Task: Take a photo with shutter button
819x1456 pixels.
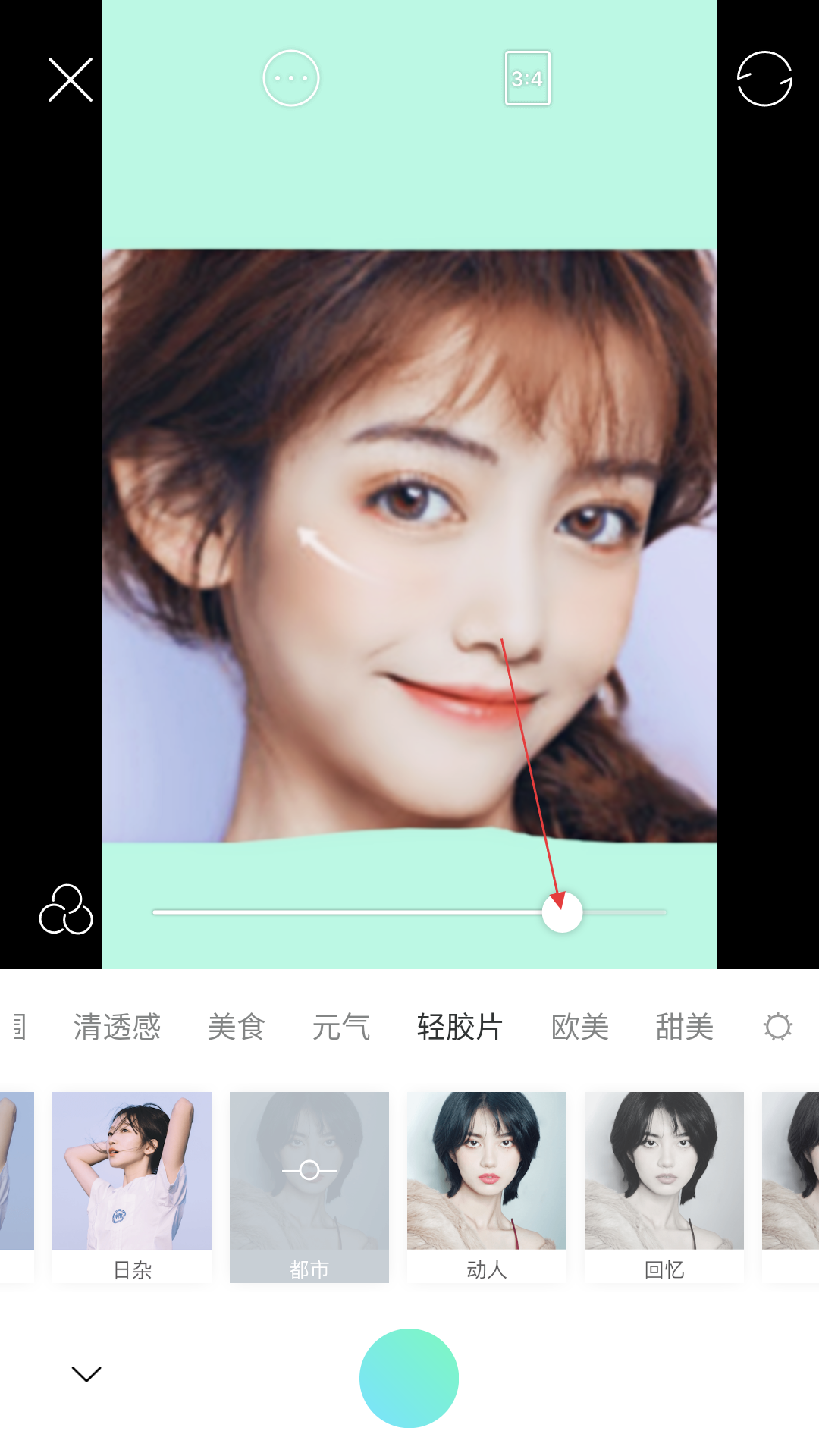Action: click(x=409, y=1378)
